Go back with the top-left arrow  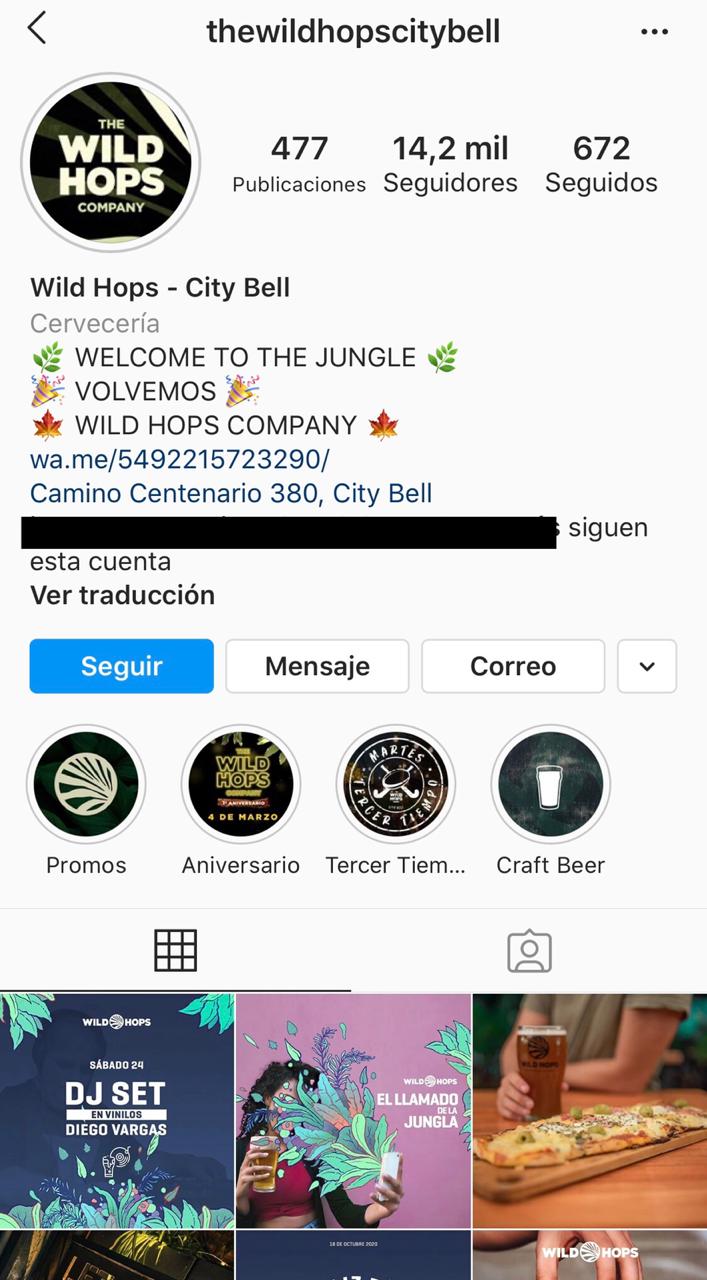(x=37, y=29)
